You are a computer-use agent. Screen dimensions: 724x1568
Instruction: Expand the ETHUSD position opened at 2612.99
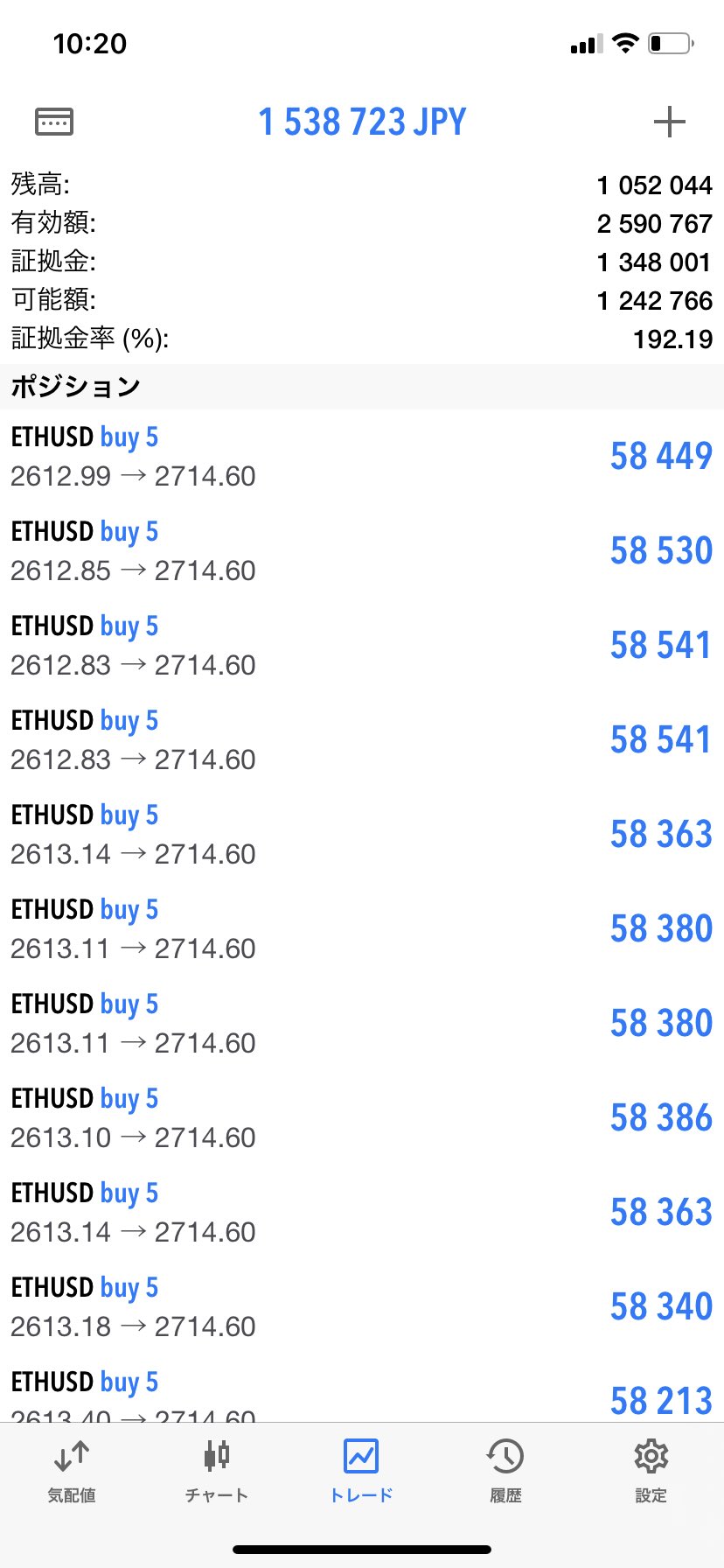coord(362,456)
